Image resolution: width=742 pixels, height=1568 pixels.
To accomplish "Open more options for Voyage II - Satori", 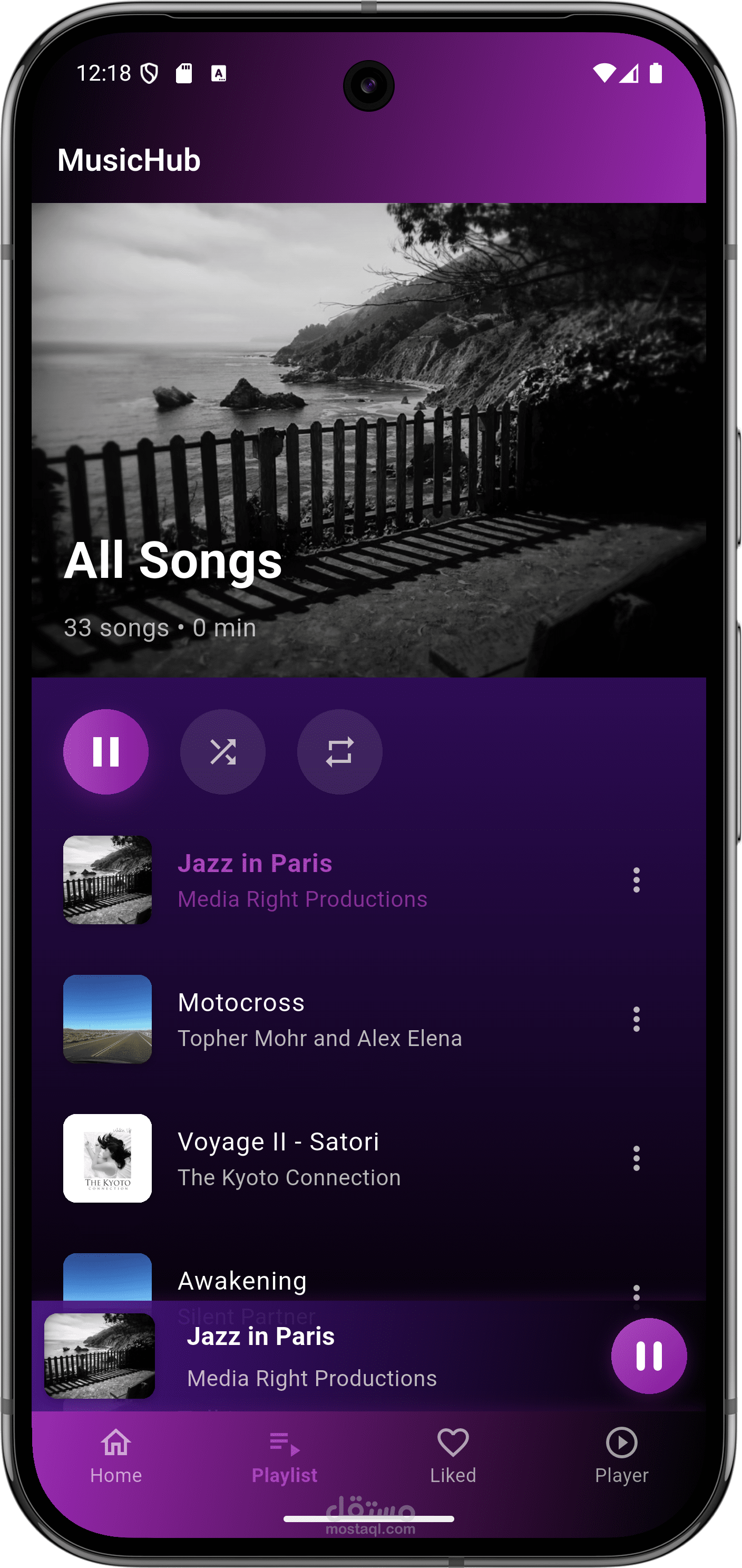I will click(x=636, y=1158).
